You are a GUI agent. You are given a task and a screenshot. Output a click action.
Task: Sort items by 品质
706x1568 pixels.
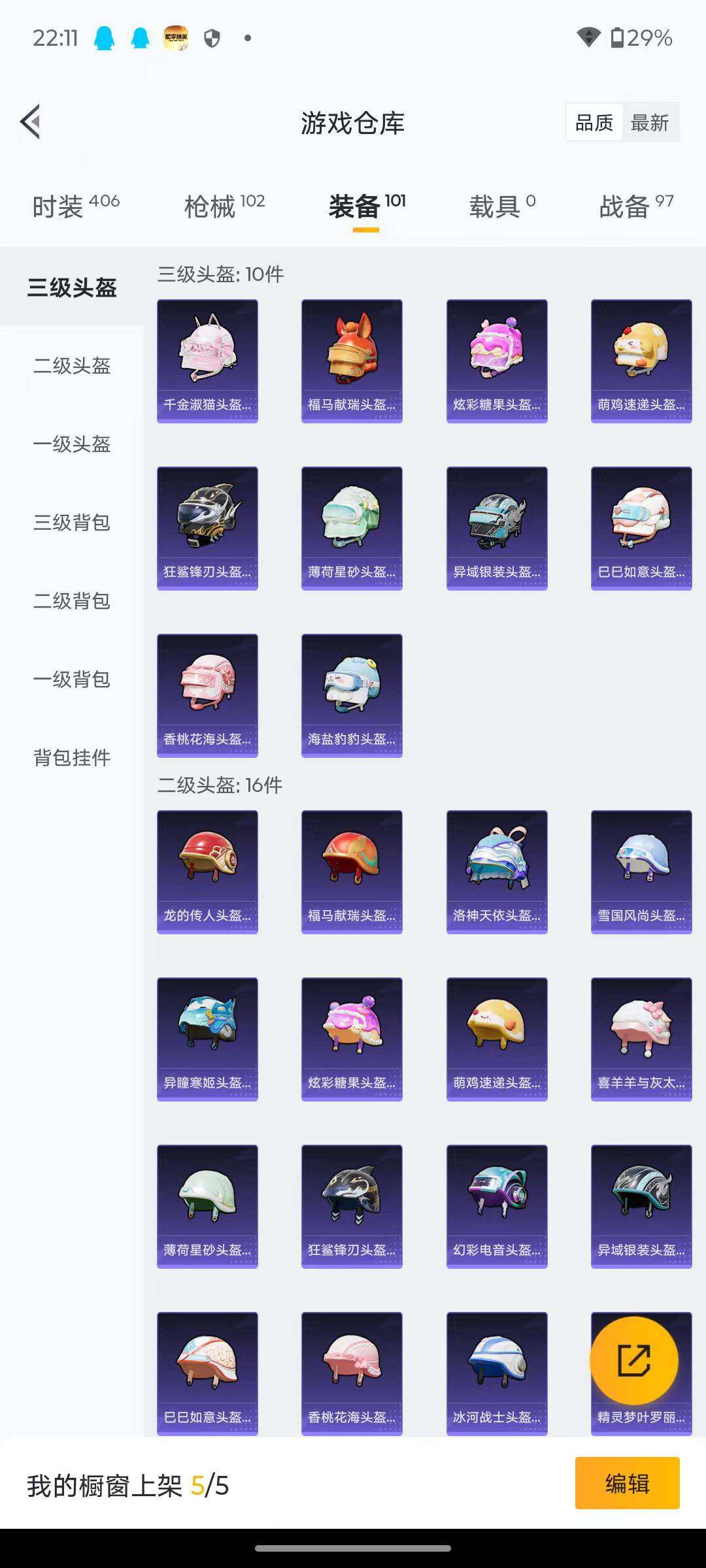(x=594, y=123)
